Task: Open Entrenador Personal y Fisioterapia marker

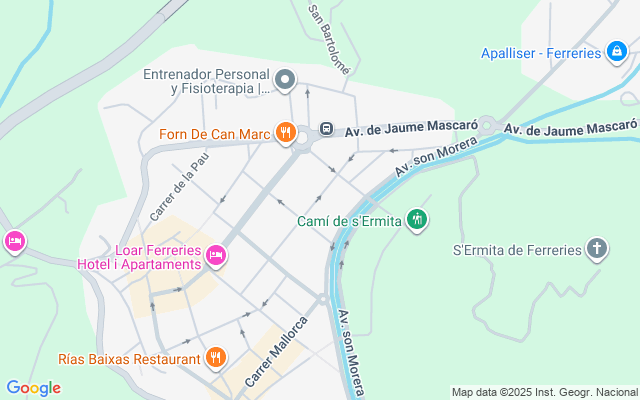Action: [284, 80]
